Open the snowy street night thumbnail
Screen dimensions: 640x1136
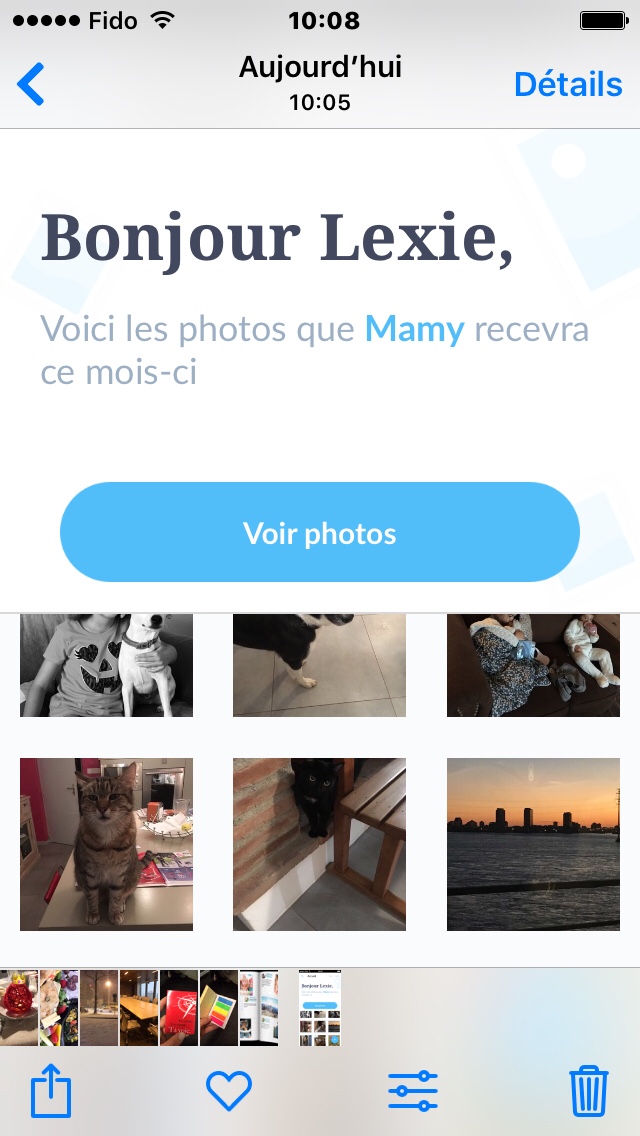(99, 1007)
